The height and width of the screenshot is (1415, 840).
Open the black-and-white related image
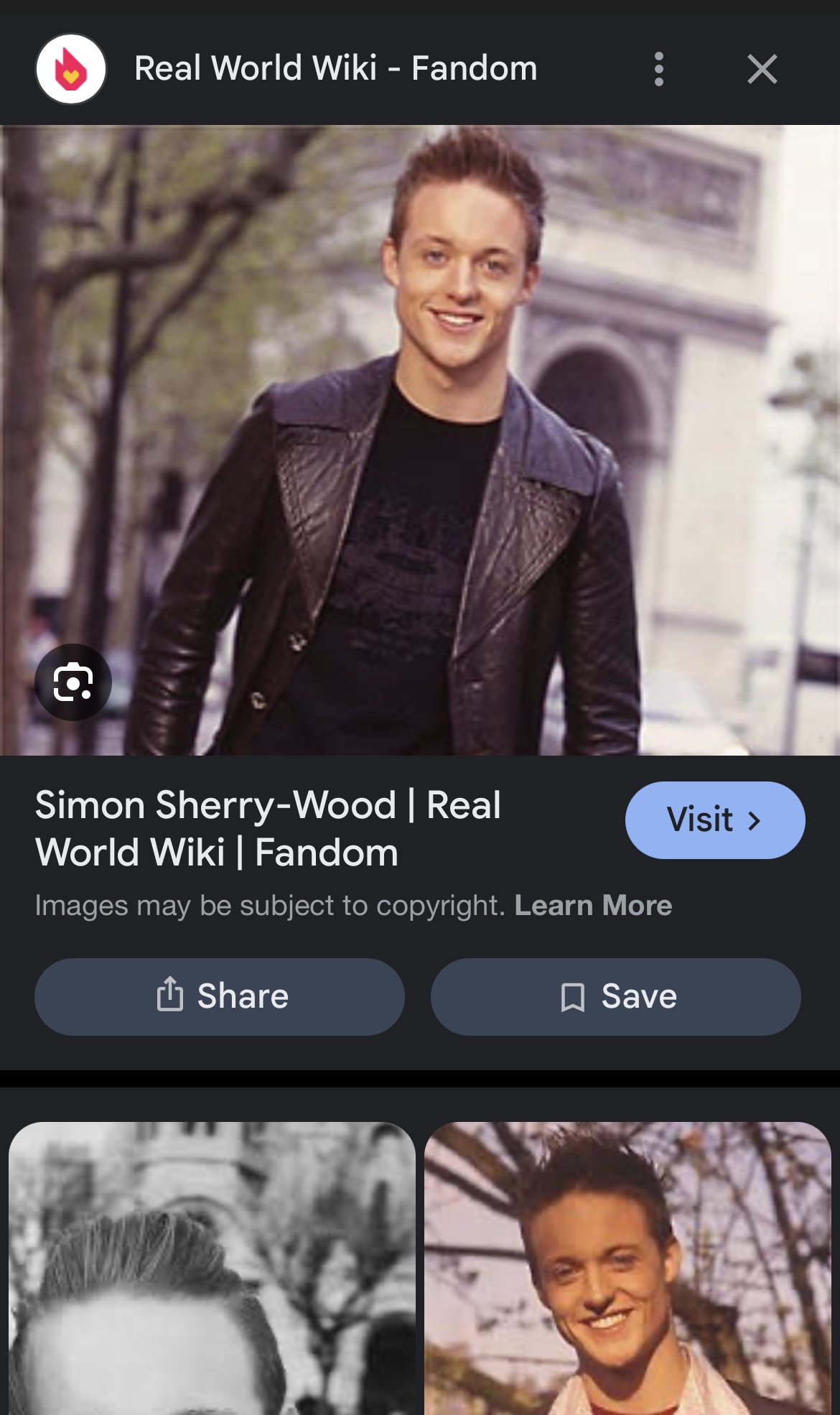[212, 1268]
